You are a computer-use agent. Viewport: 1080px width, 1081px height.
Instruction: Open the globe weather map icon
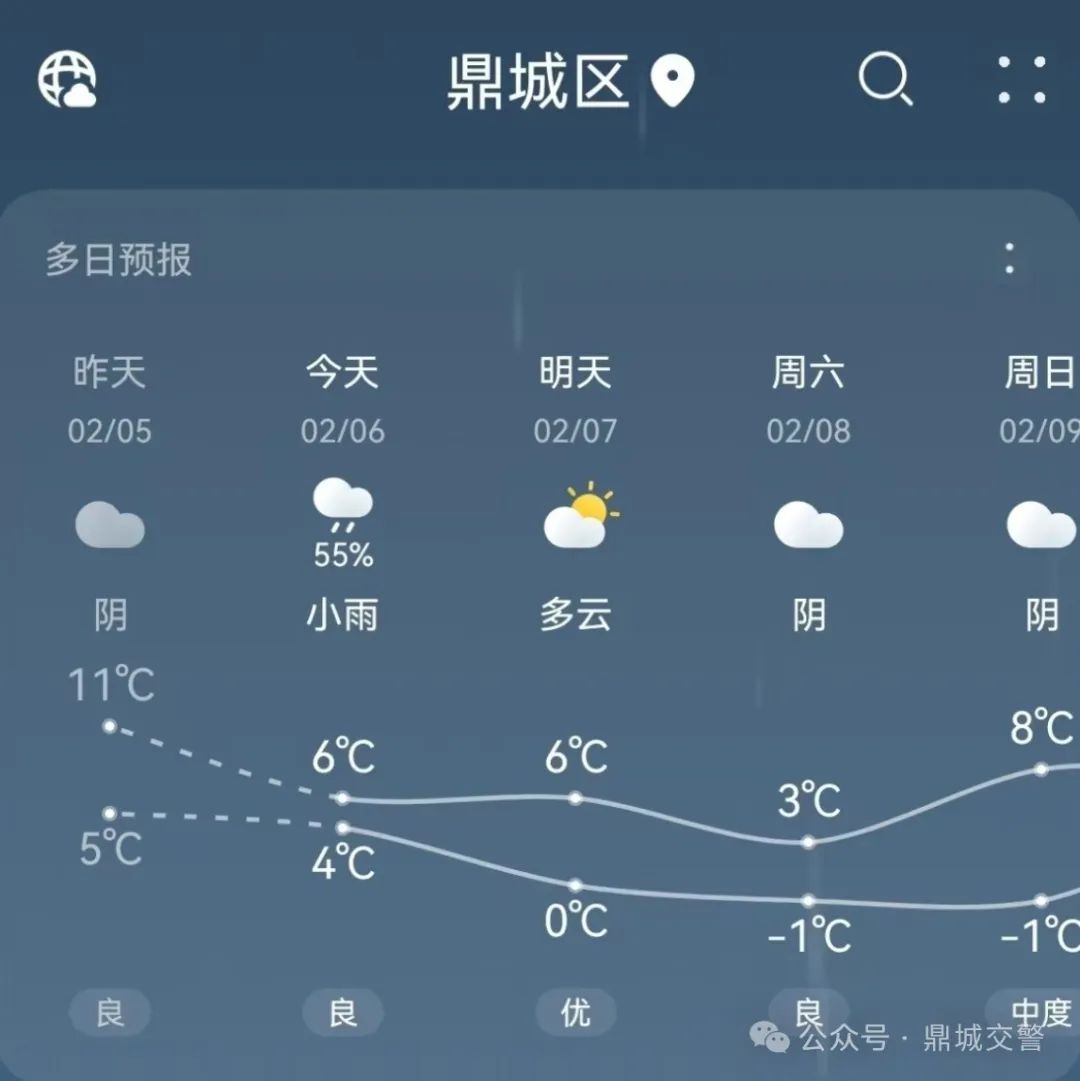[67, 79]
